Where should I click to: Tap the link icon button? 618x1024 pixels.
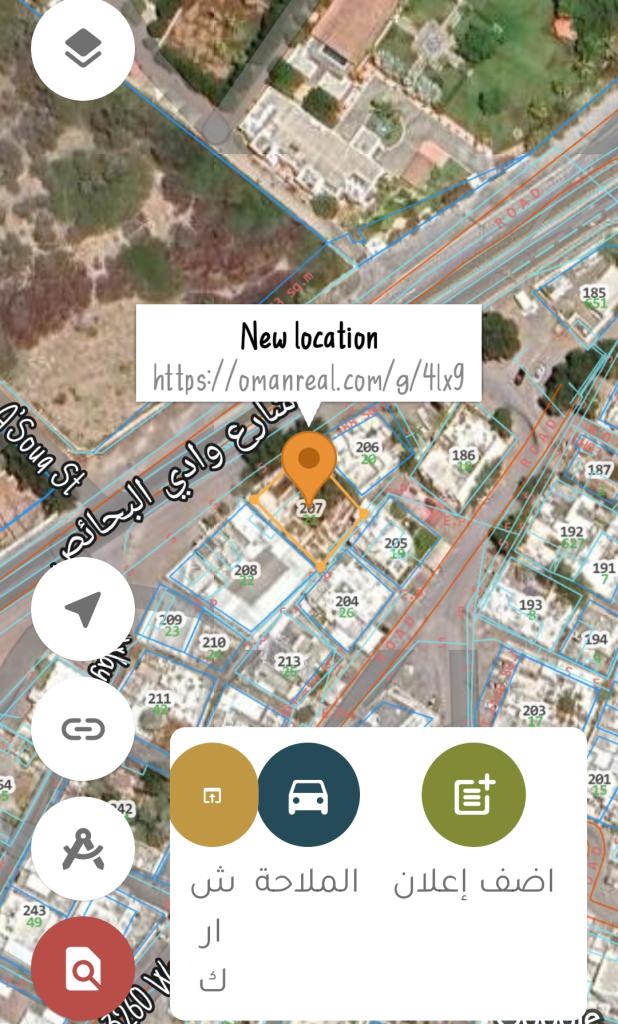[83, 728]
